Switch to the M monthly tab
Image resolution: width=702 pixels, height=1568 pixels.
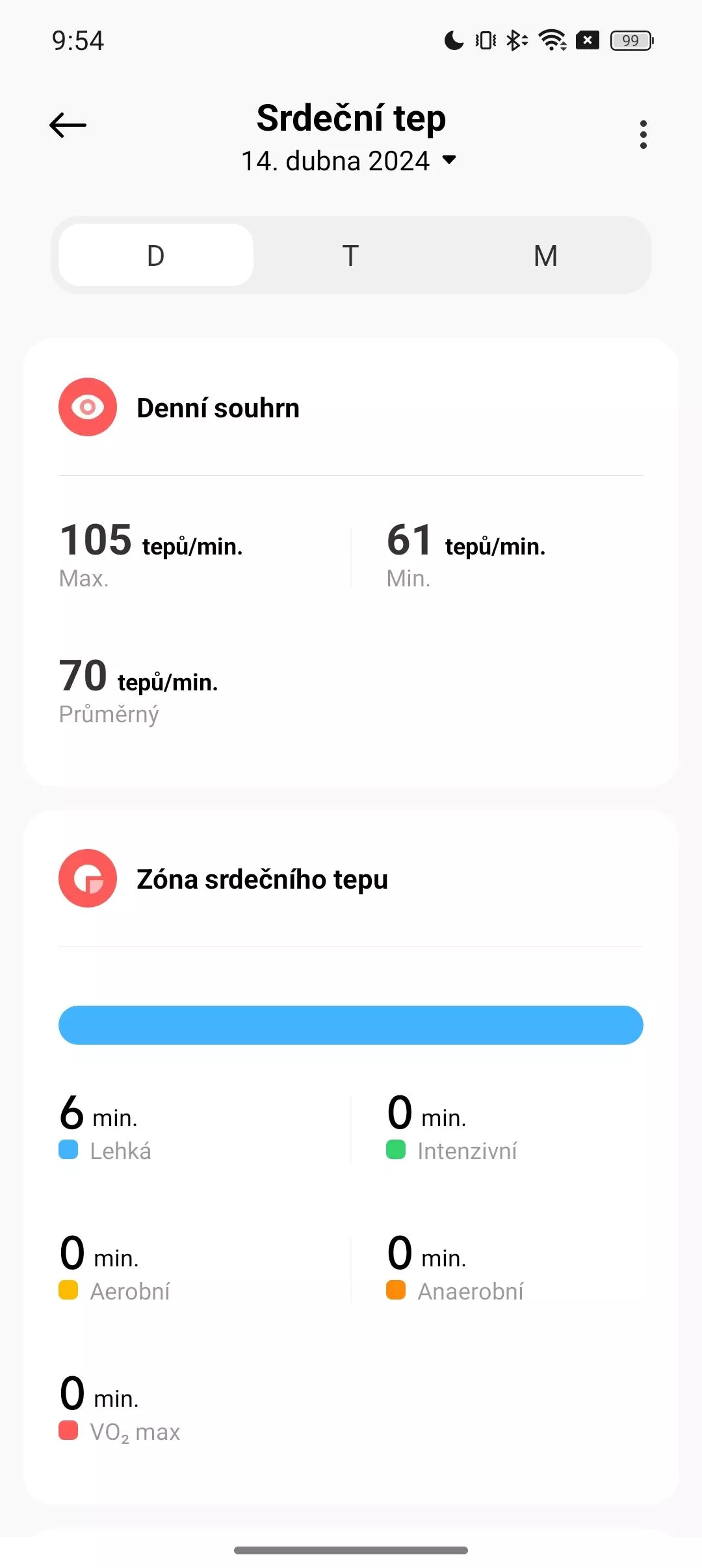point(546,255)
